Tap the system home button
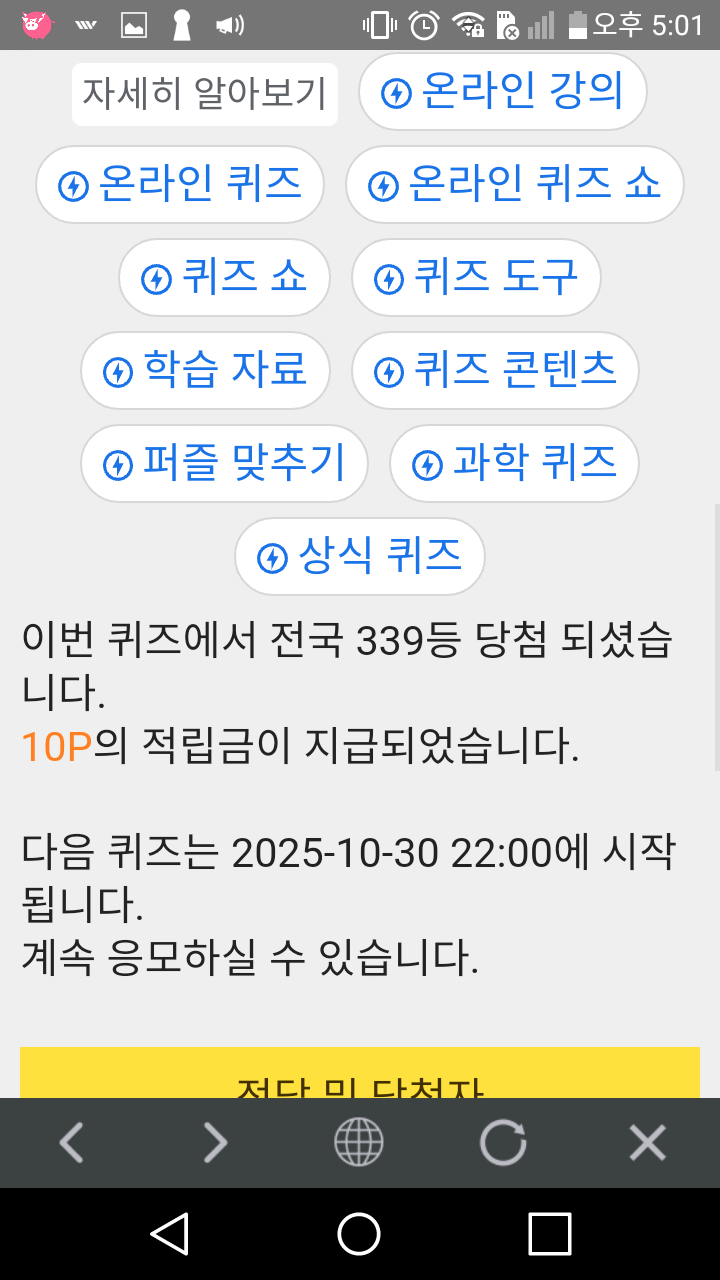 pyautogui.click(x=359, y=1234)
